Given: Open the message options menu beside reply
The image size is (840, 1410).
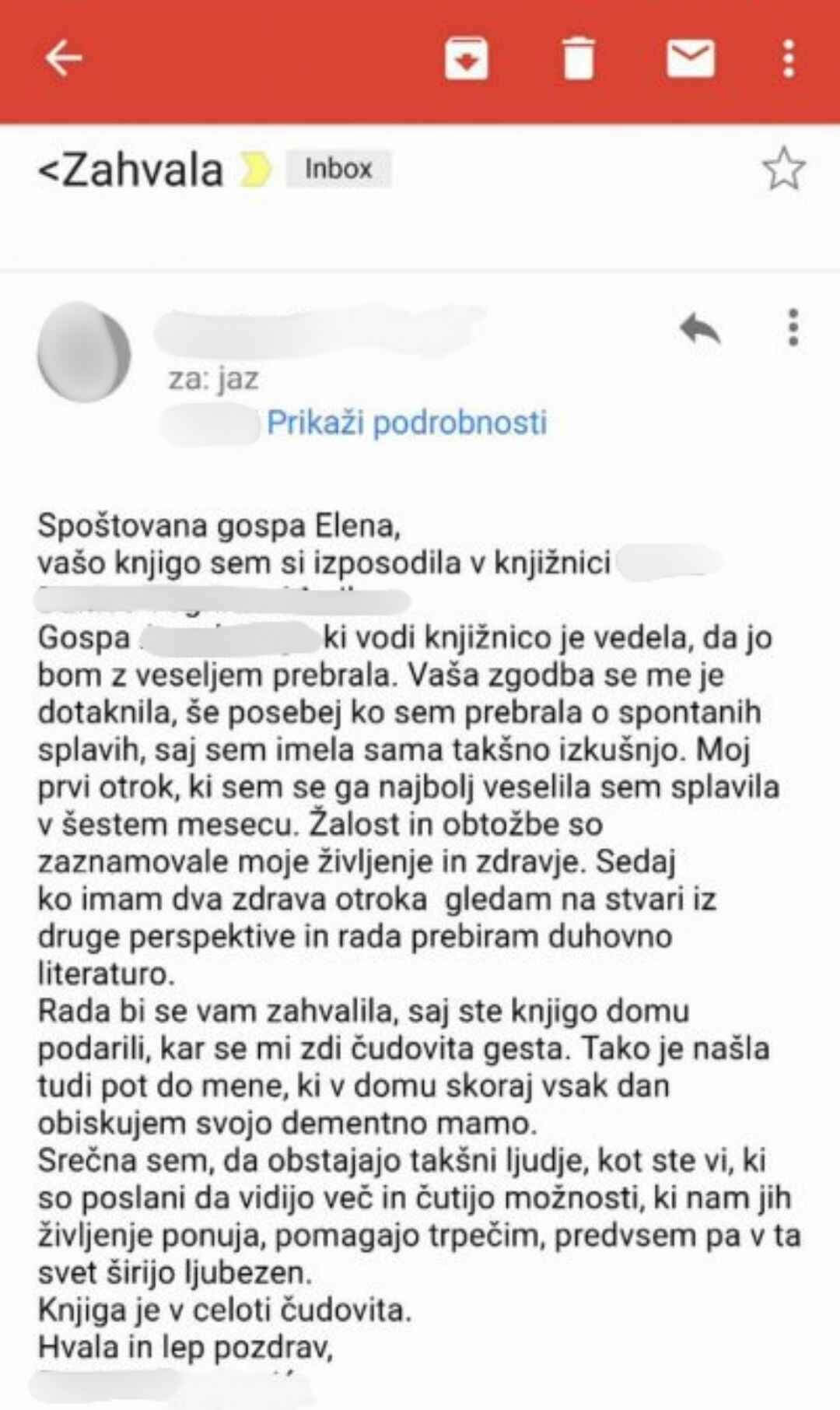Looking at the screenshot, I should [793, 328].
